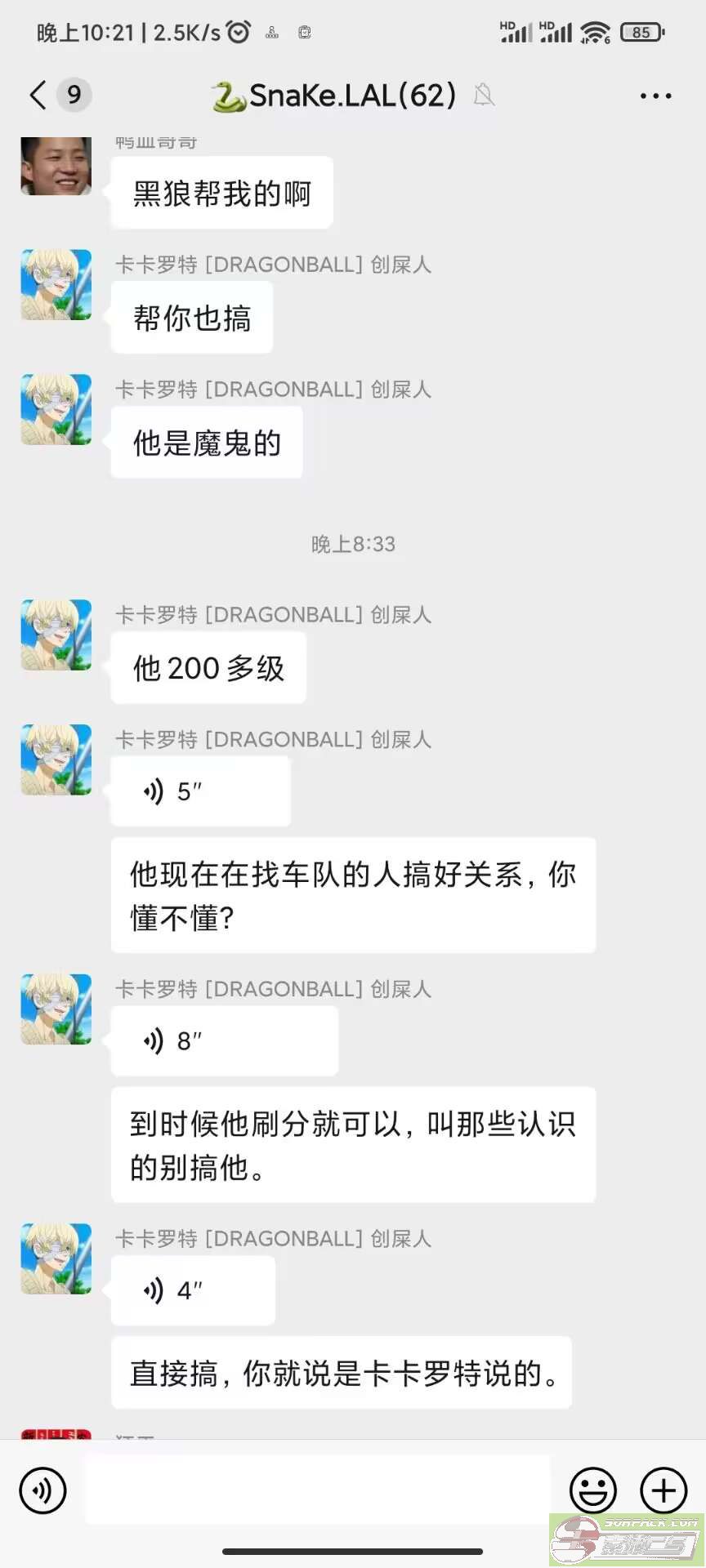Open the plus attachment menu
The height and width of the screenshot is (1568, 706).
pos(663,1491)
